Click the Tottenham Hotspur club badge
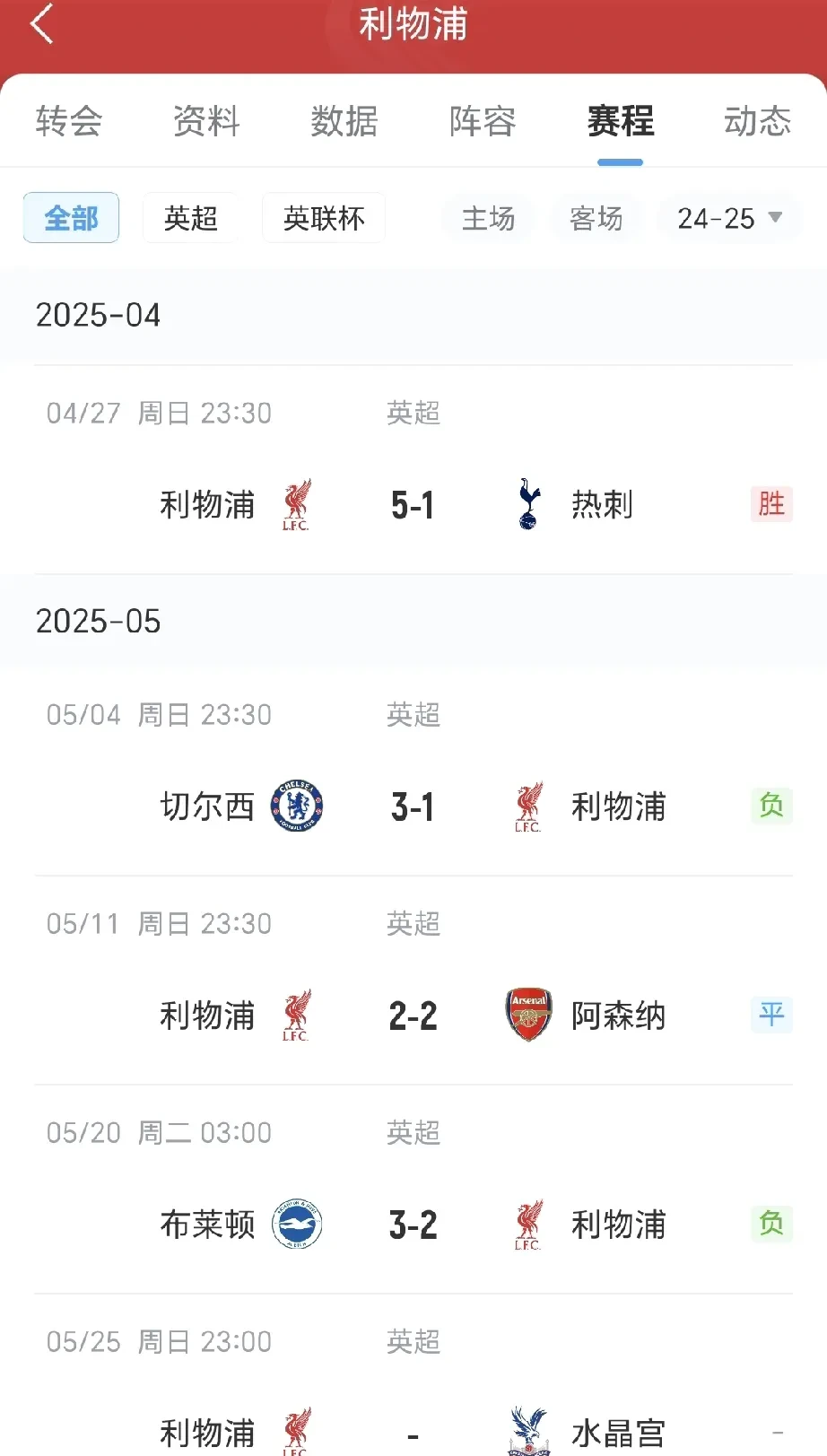827x1456 pixels. point(527,504)
